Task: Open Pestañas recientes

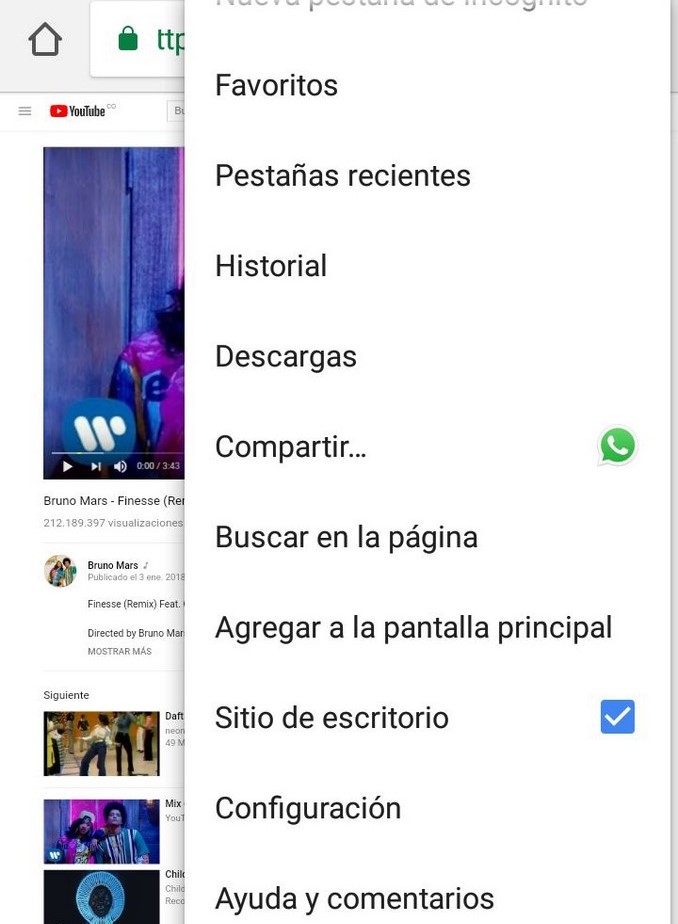Action: pyautogui.click(x=342, y=176)
